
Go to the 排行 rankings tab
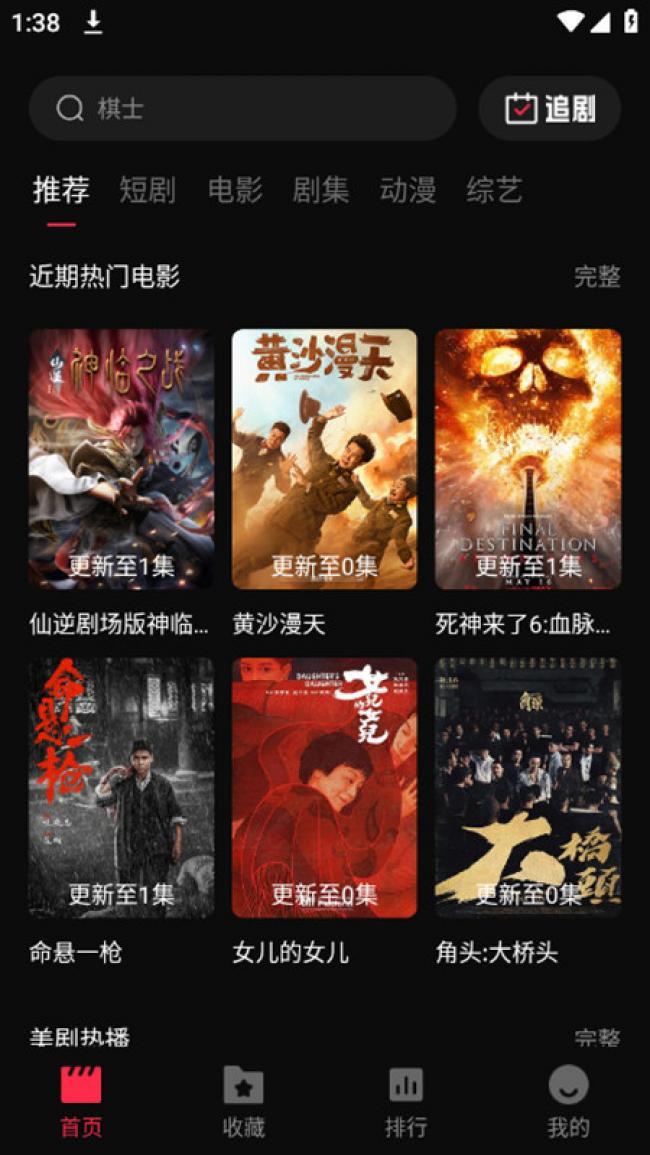[406, 1101]
